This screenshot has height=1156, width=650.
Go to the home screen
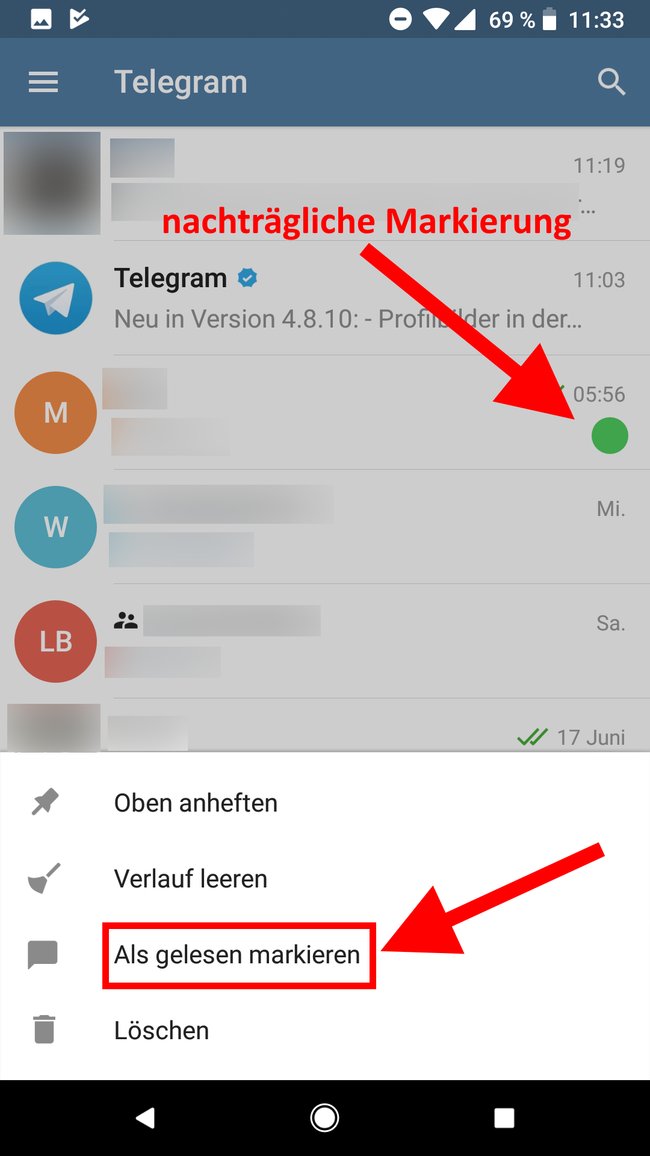(x=324, y=1118)
